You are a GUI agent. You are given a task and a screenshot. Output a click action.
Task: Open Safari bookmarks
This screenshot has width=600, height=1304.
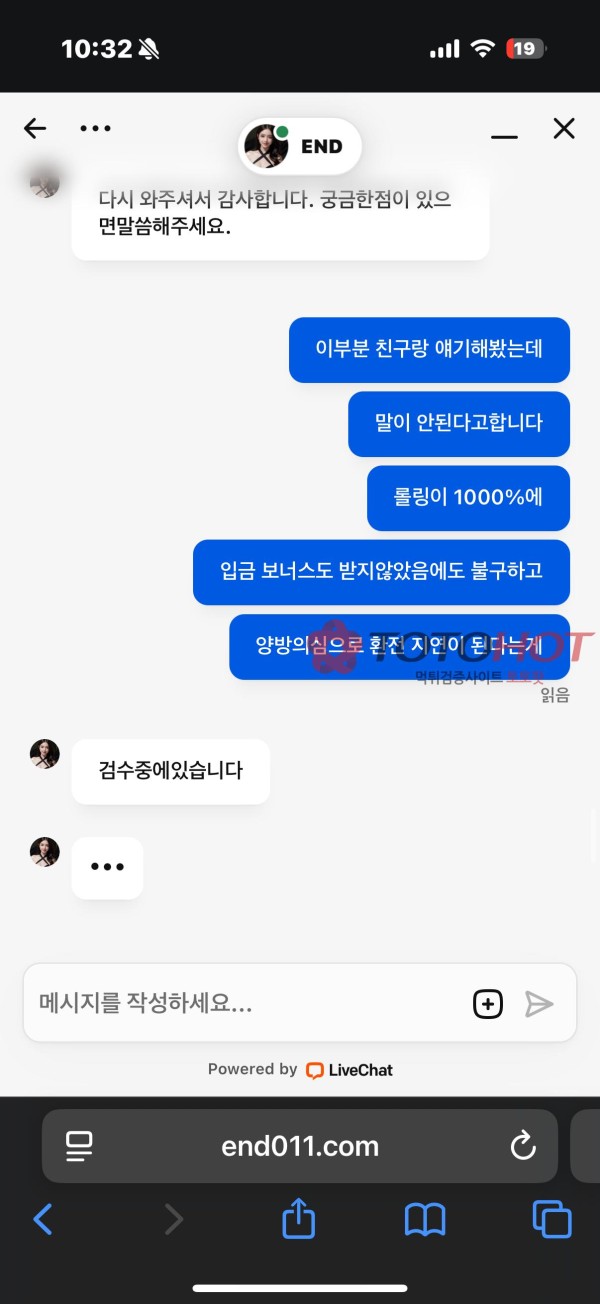pyautogui.click(x=425, y=1219)
